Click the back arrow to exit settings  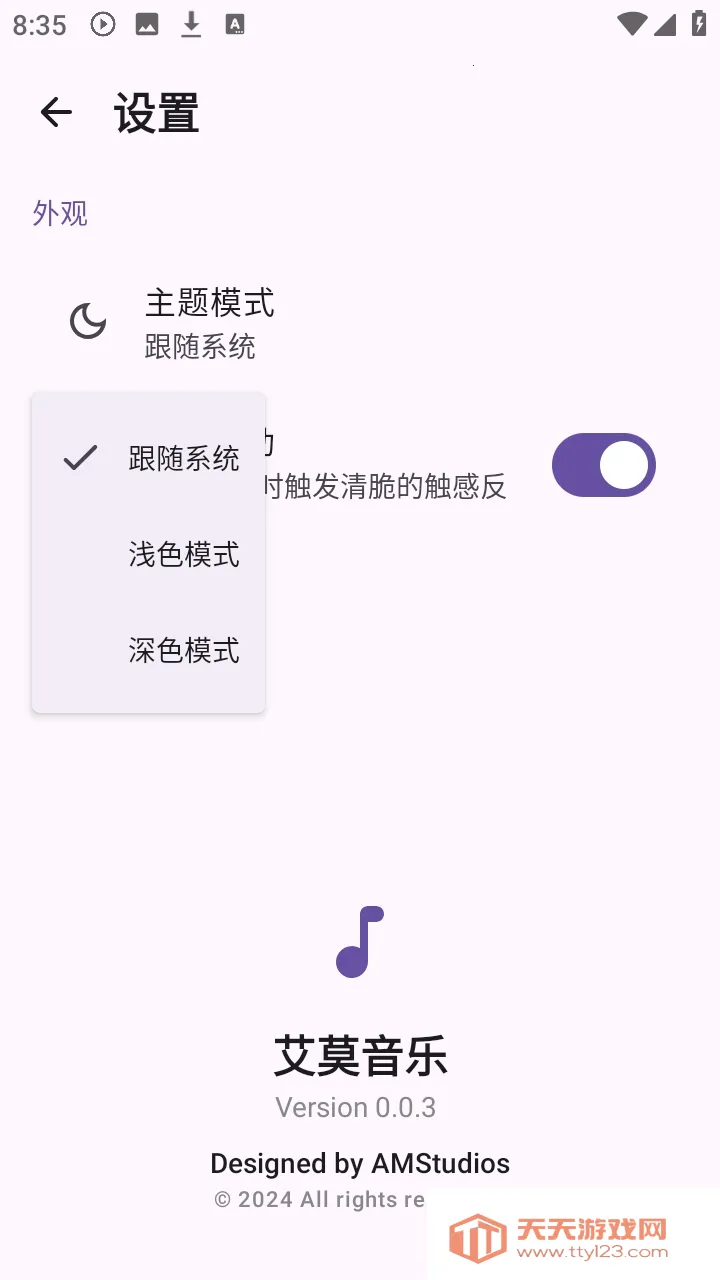pos(56,112)
